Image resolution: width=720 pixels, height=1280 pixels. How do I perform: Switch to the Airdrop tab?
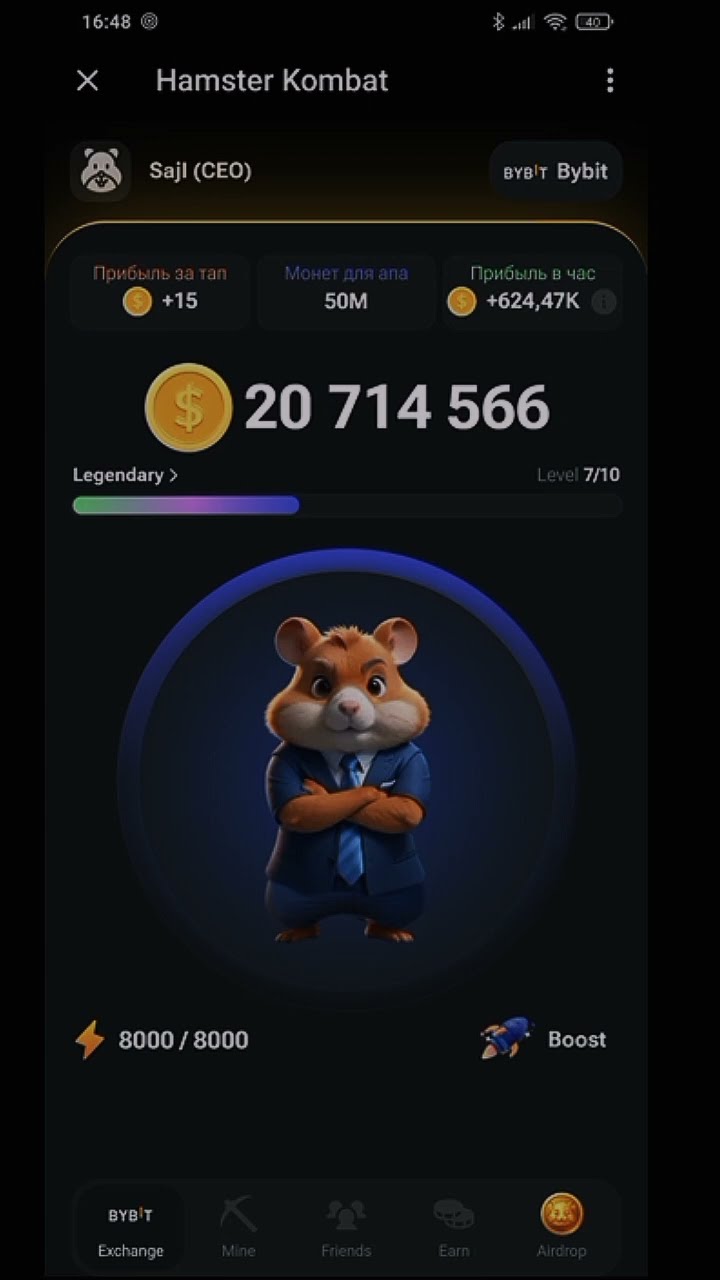point(562,1227)
